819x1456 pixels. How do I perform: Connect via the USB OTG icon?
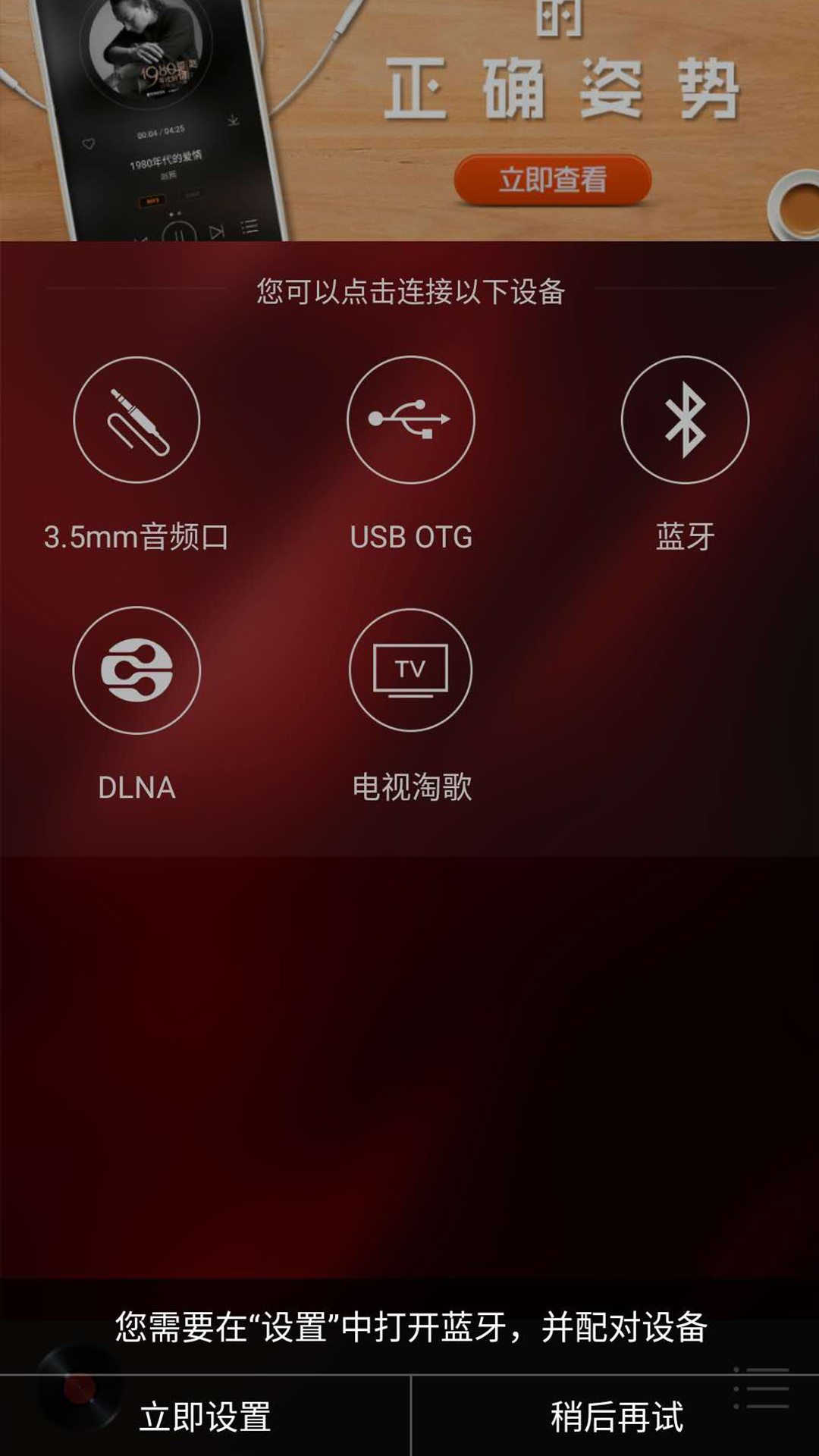(x=409, y=421)
